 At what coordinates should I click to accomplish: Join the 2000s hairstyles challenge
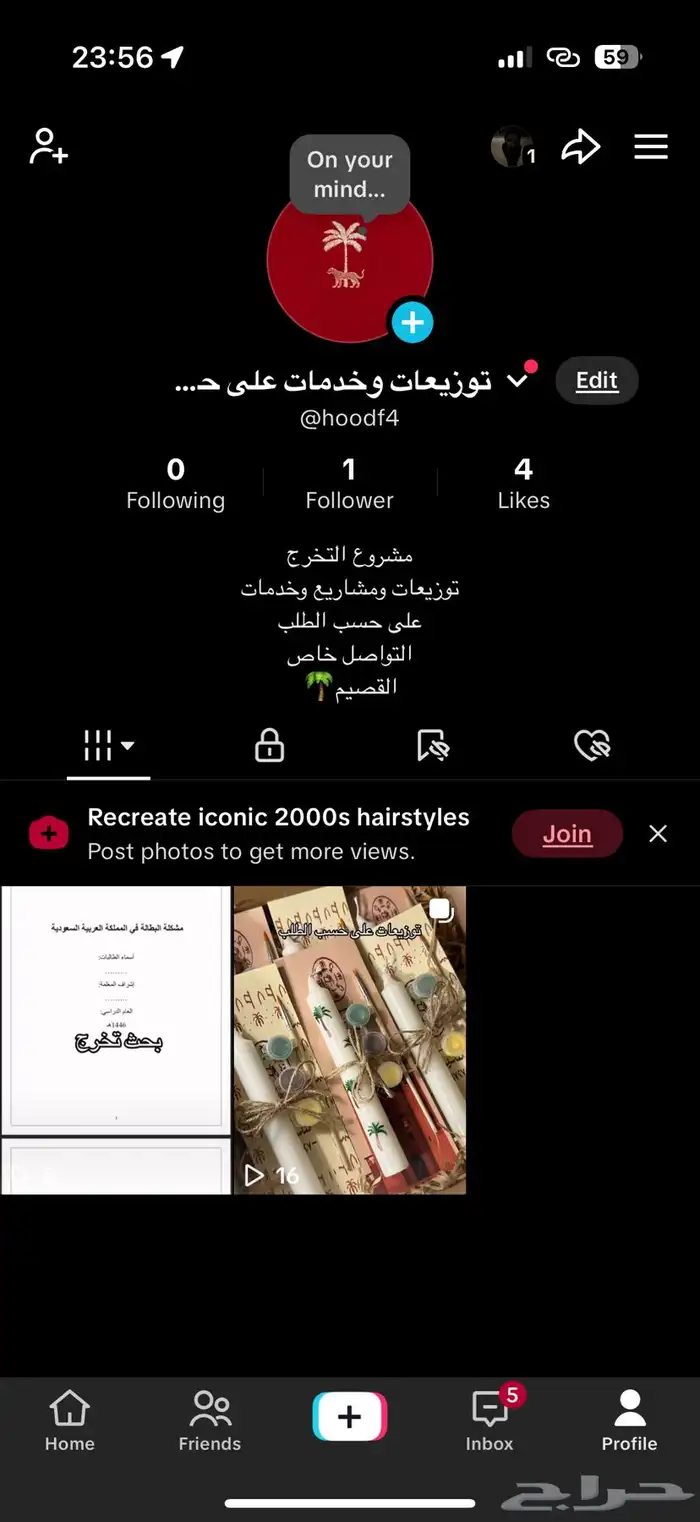click(567, 834)
